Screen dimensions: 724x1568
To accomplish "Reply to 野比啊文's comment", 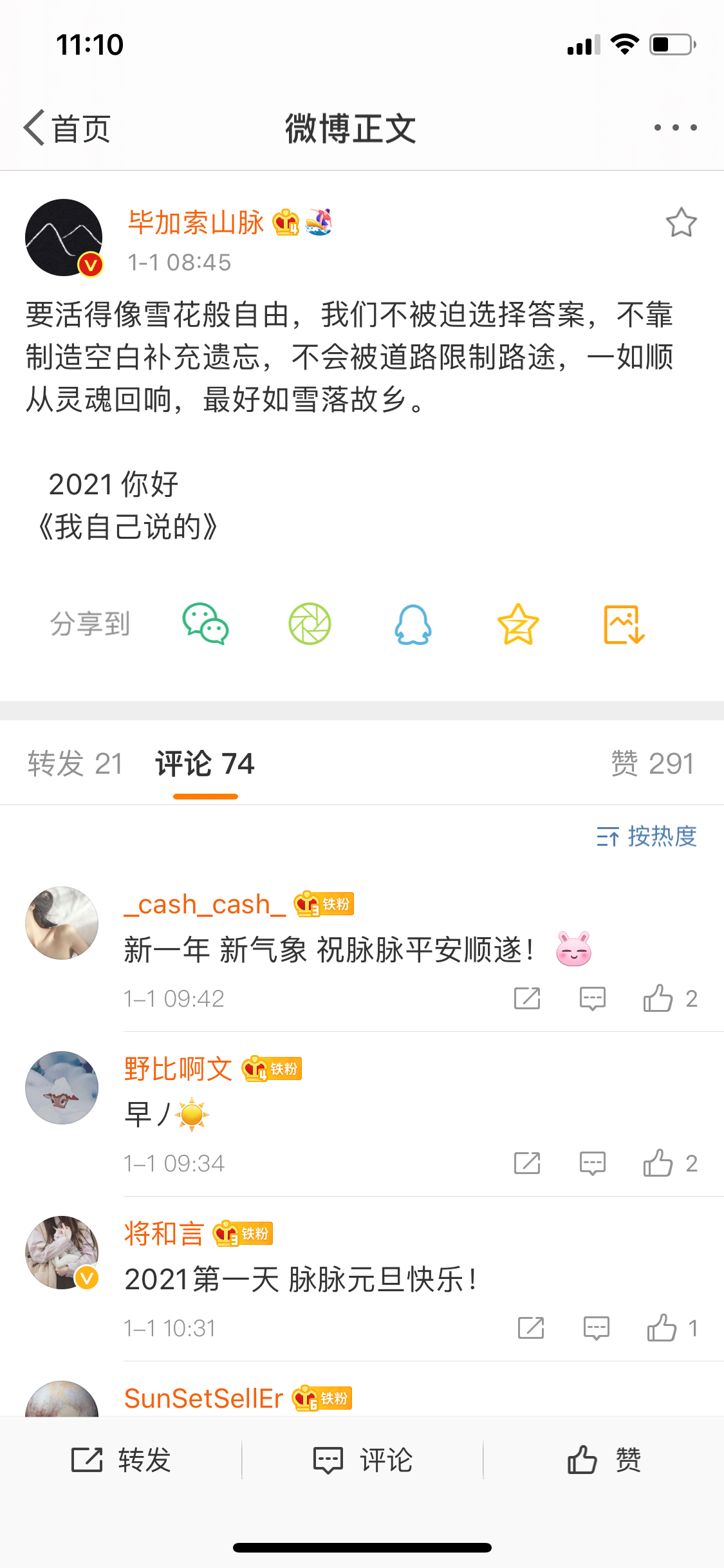I will (592, 1163).
